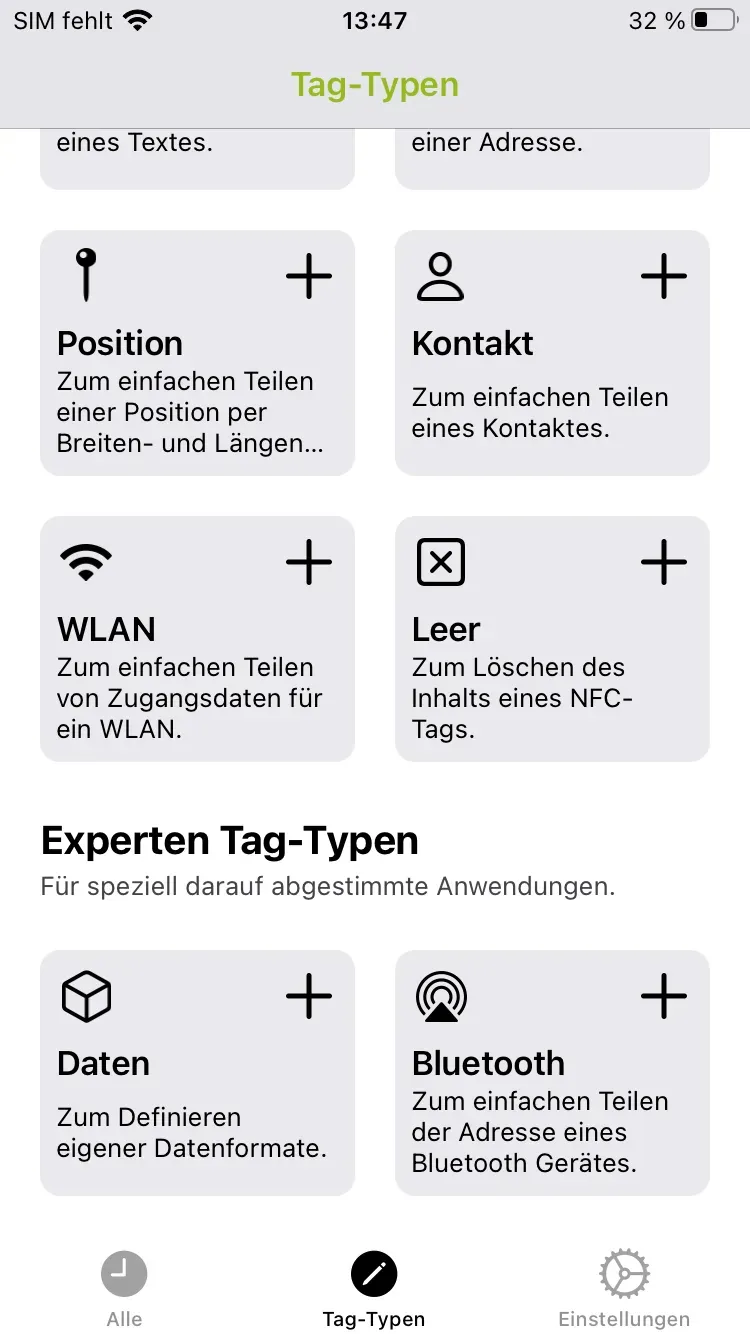Viewport: 750px width, 1334px height.
Task: Open the Einstellungen gear icon
Action: pos(623,1274)
